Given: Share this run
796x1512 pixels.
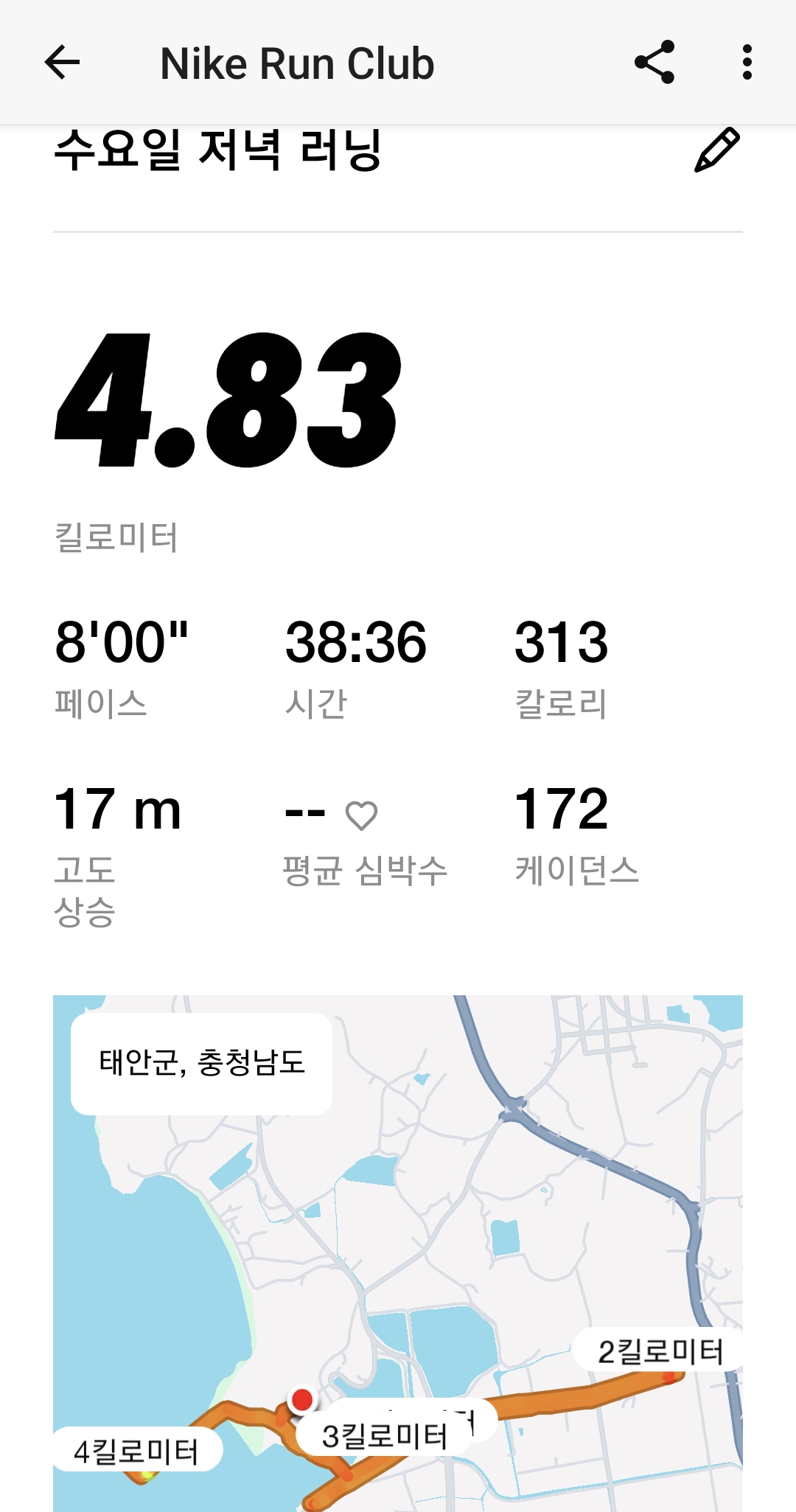Looking at the screenshot, I should [x=654, y=63].
